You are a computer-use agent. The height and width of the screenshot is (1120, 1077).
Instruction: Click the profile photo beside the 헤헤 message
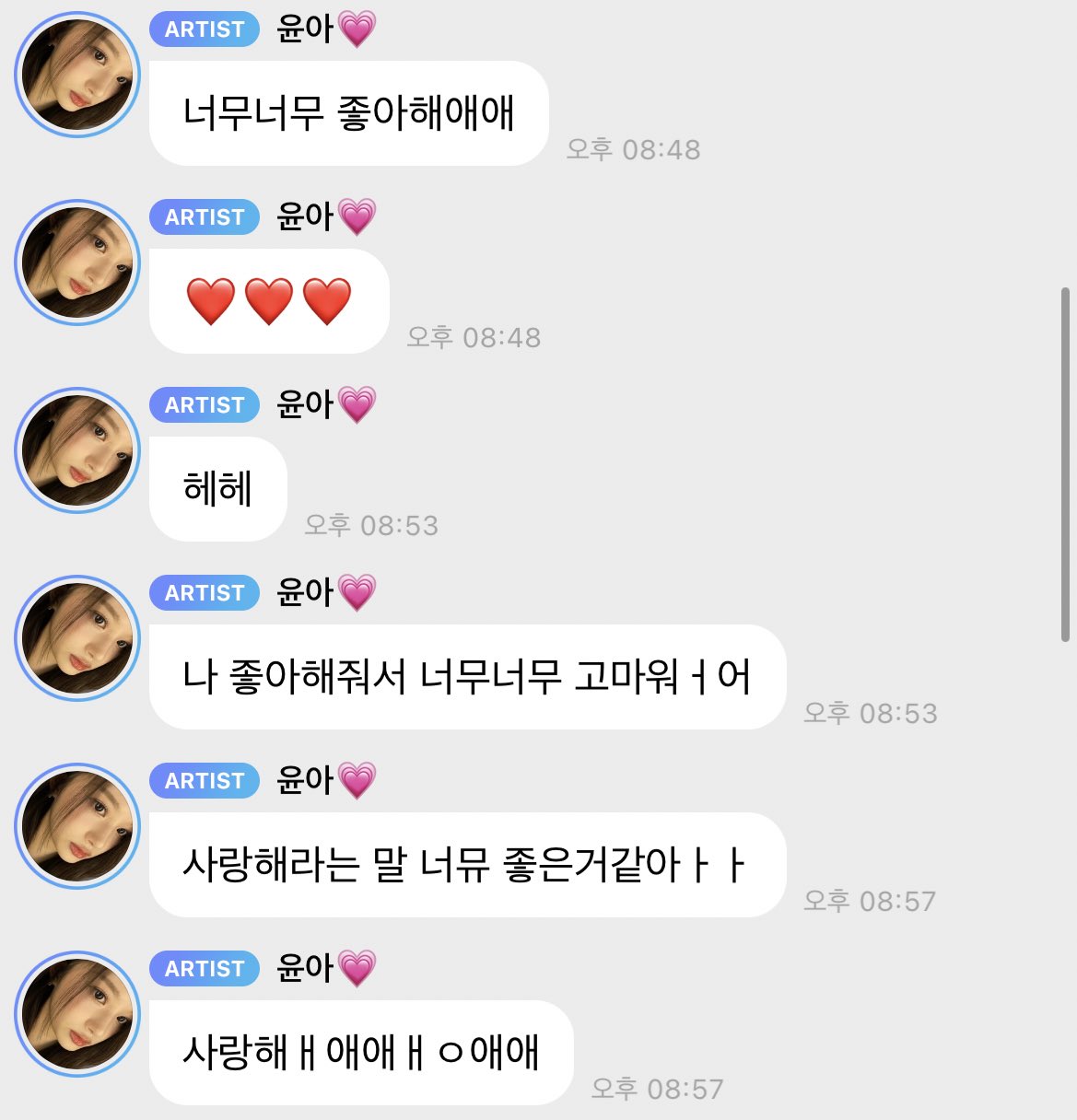pos(77,449)
